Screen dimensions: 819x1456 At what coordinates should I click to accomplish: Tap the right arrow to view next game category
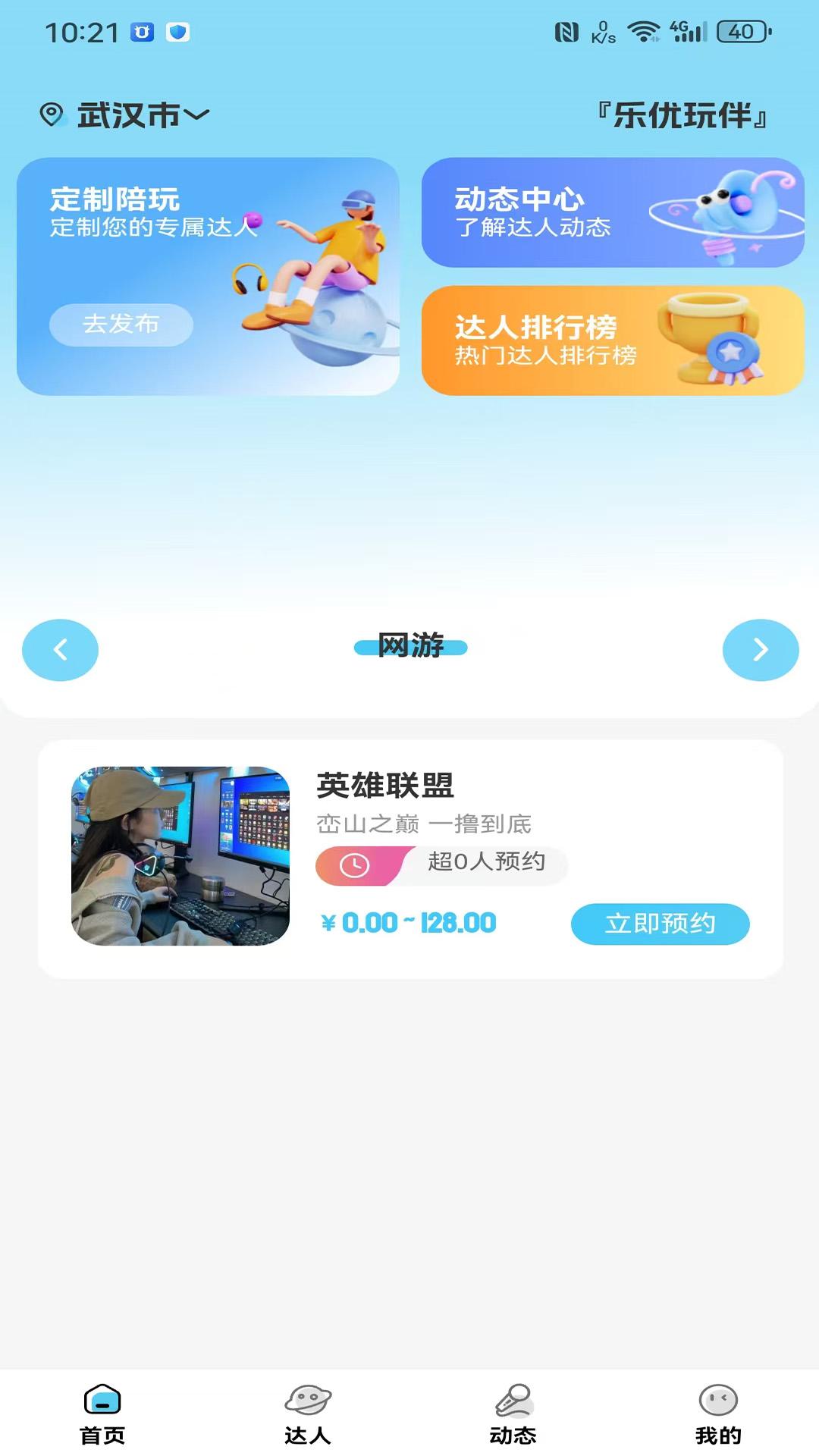click(761, 650)
